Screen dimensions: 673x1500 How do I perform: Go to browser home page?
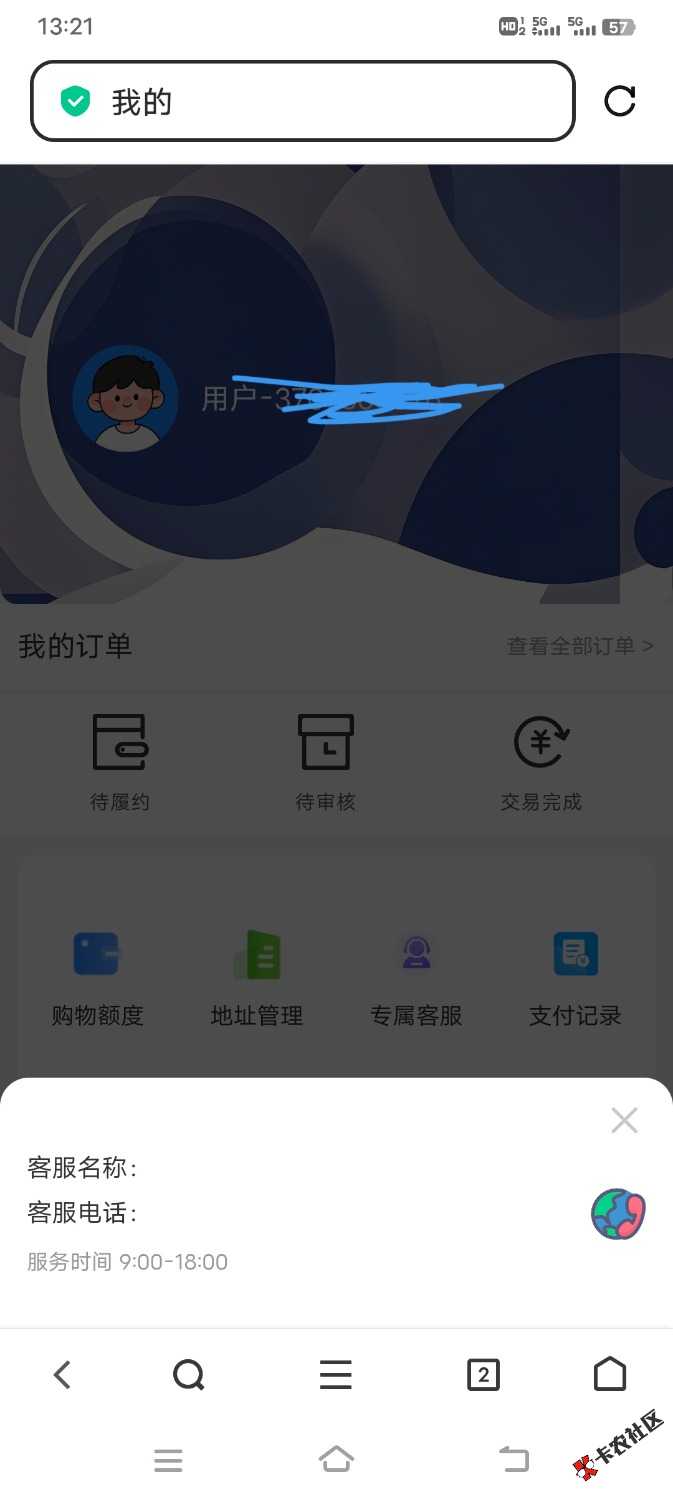coord(610,1375)
